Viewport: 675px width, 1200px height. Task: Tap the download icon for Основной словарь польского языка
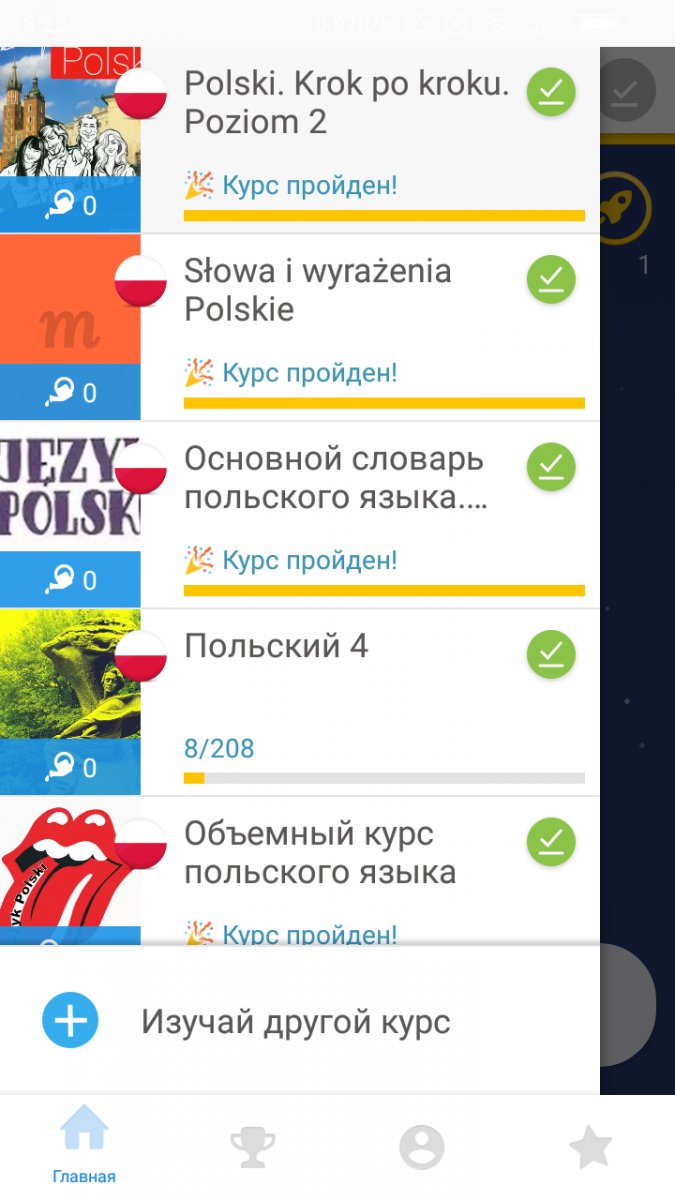pos(551,467)
